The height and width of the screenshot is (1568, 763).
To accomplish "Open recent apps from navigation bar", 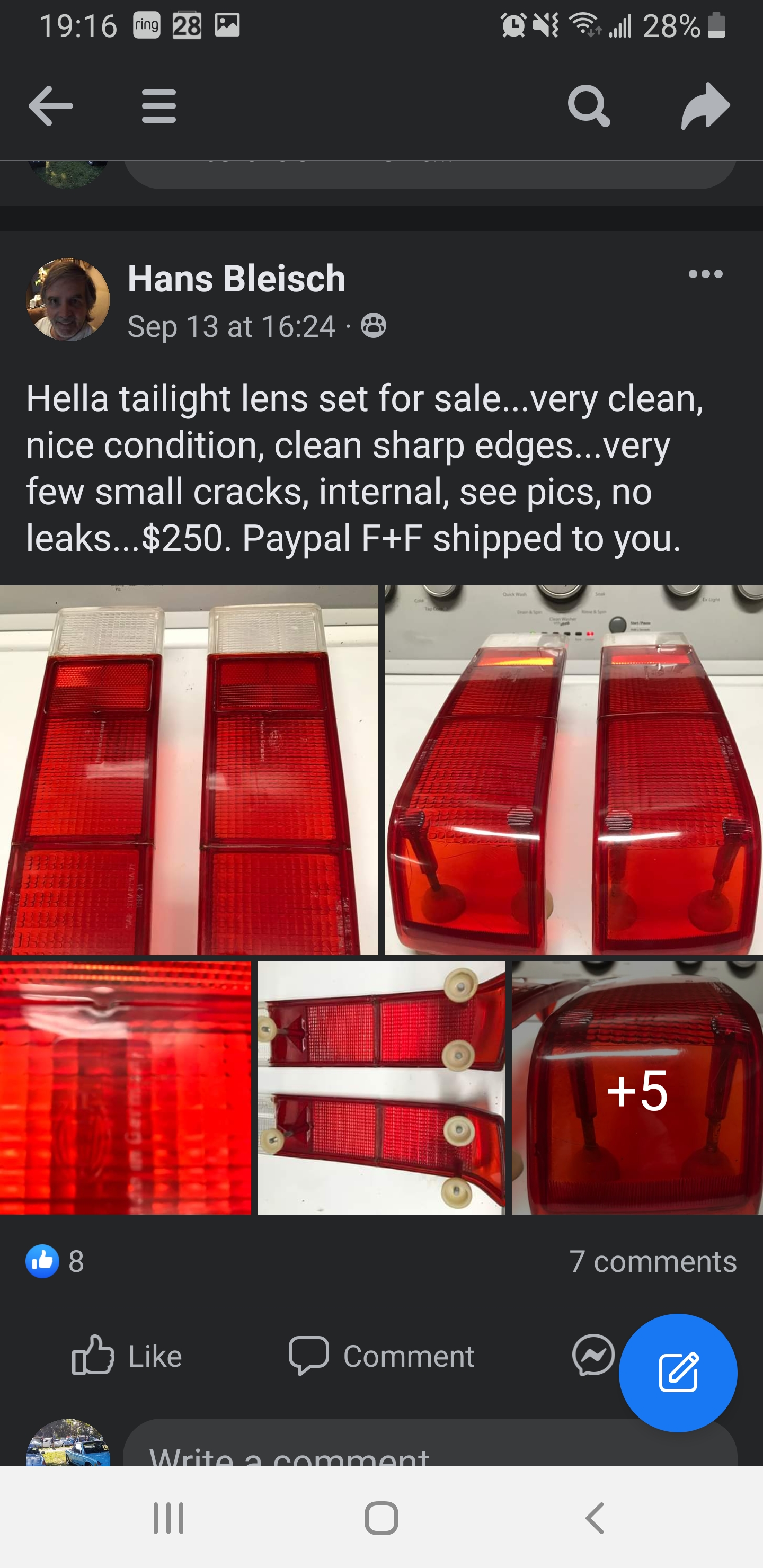I will tap(168, 1518).
